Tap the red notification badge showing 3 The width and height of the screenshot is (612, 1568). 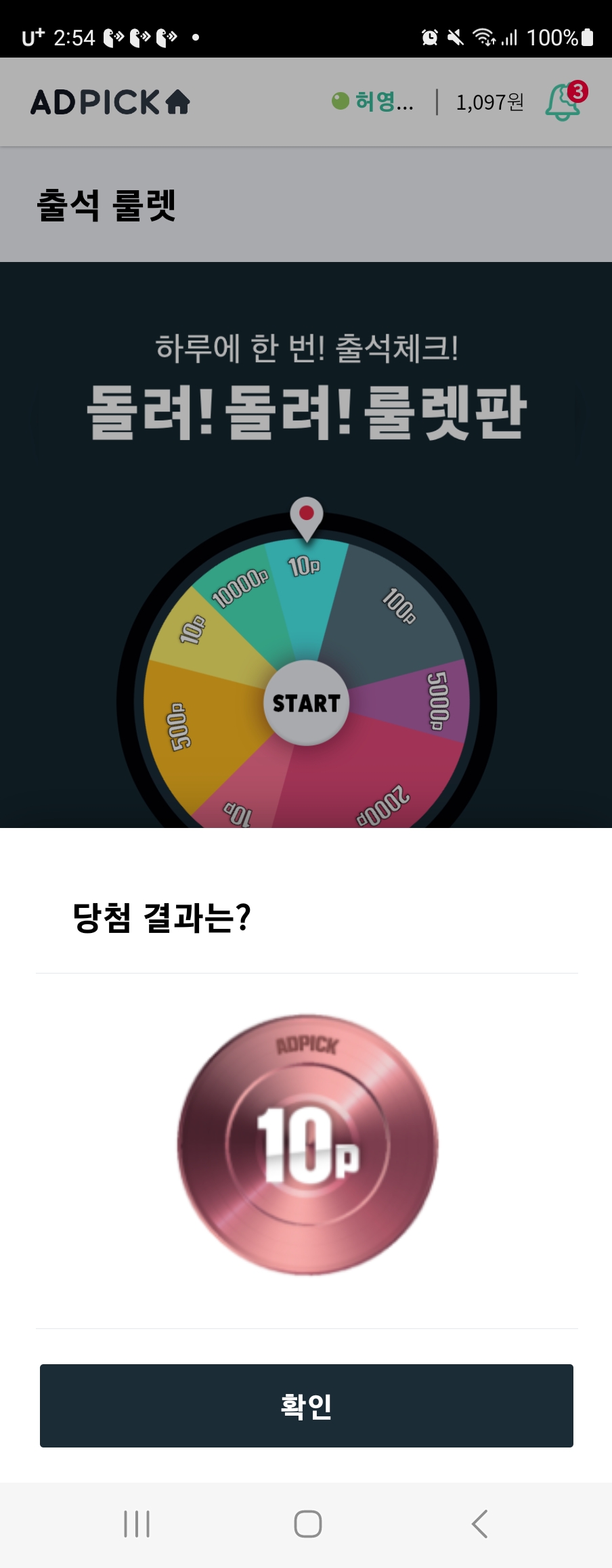pyautogui.click(x=577, y=91)
